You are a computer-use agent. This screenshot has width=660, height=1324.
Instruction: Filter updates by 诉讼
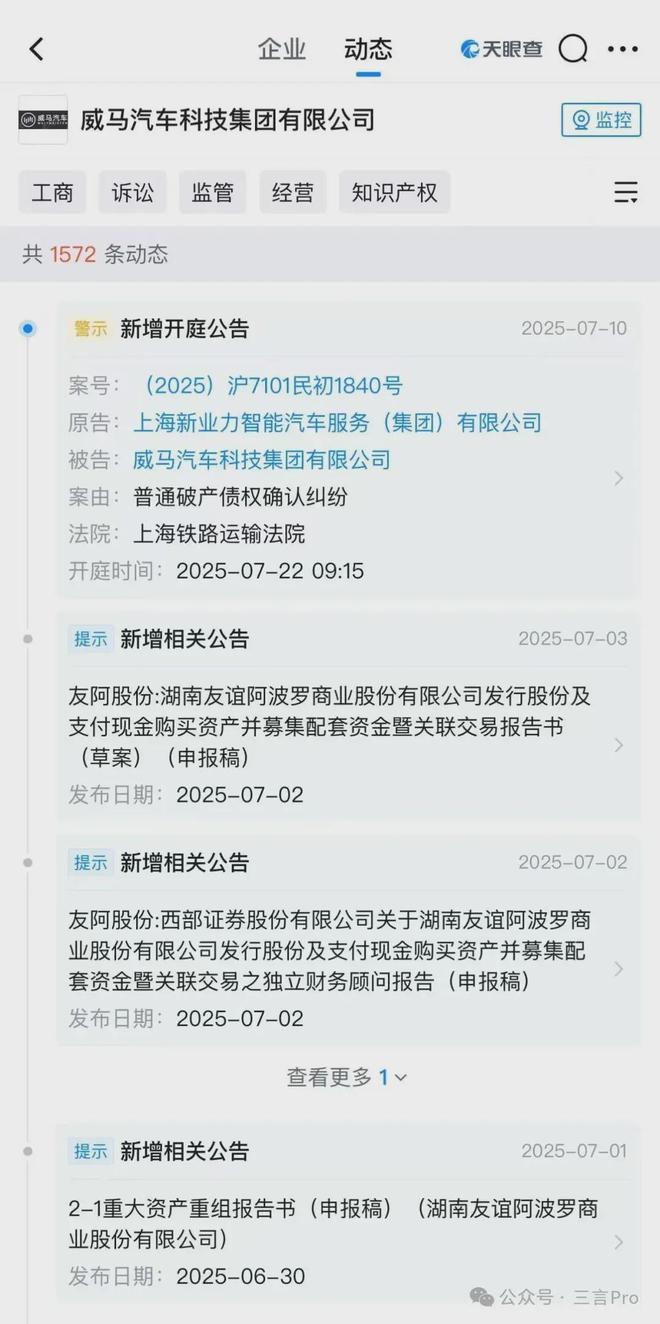(x=132, y=192)
